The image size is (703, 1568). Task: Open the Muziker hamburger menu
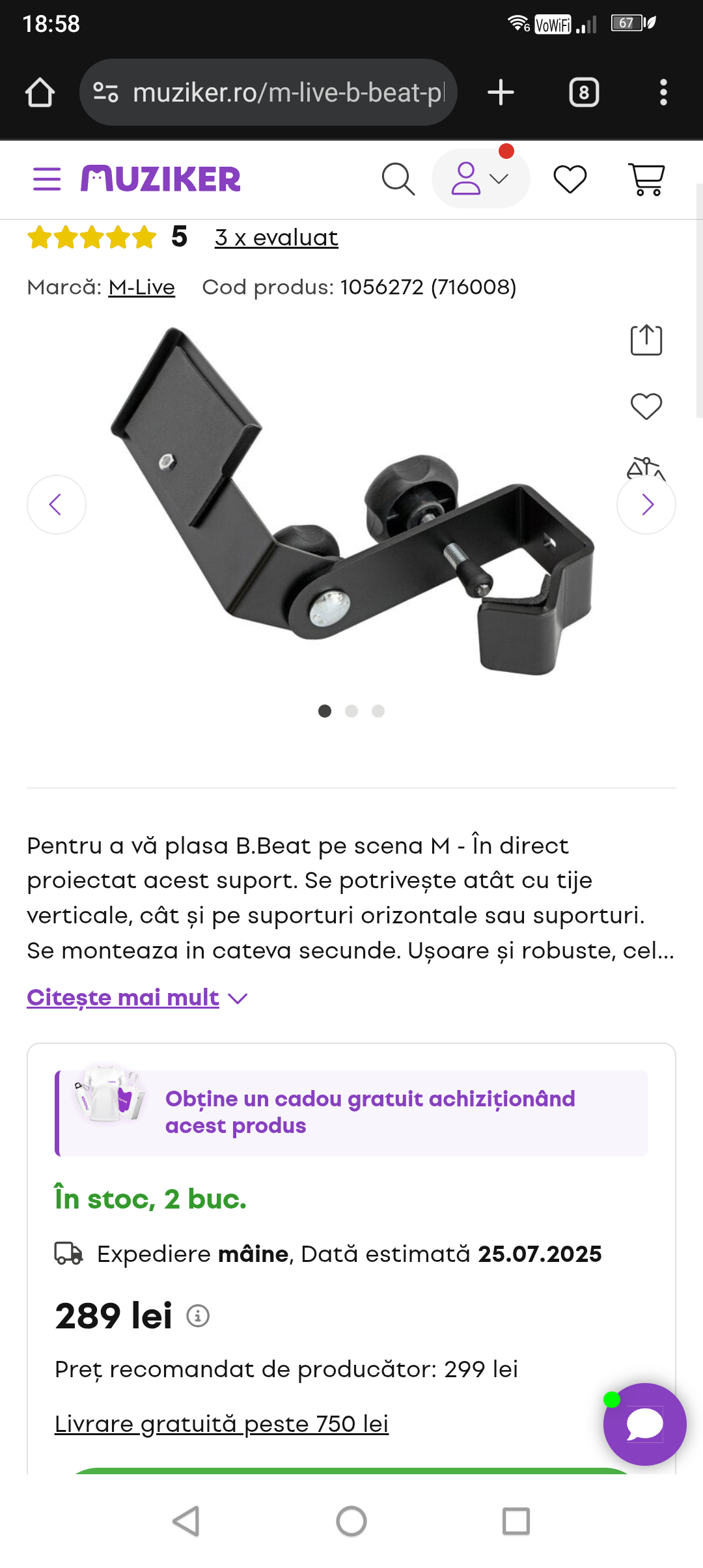47,179
